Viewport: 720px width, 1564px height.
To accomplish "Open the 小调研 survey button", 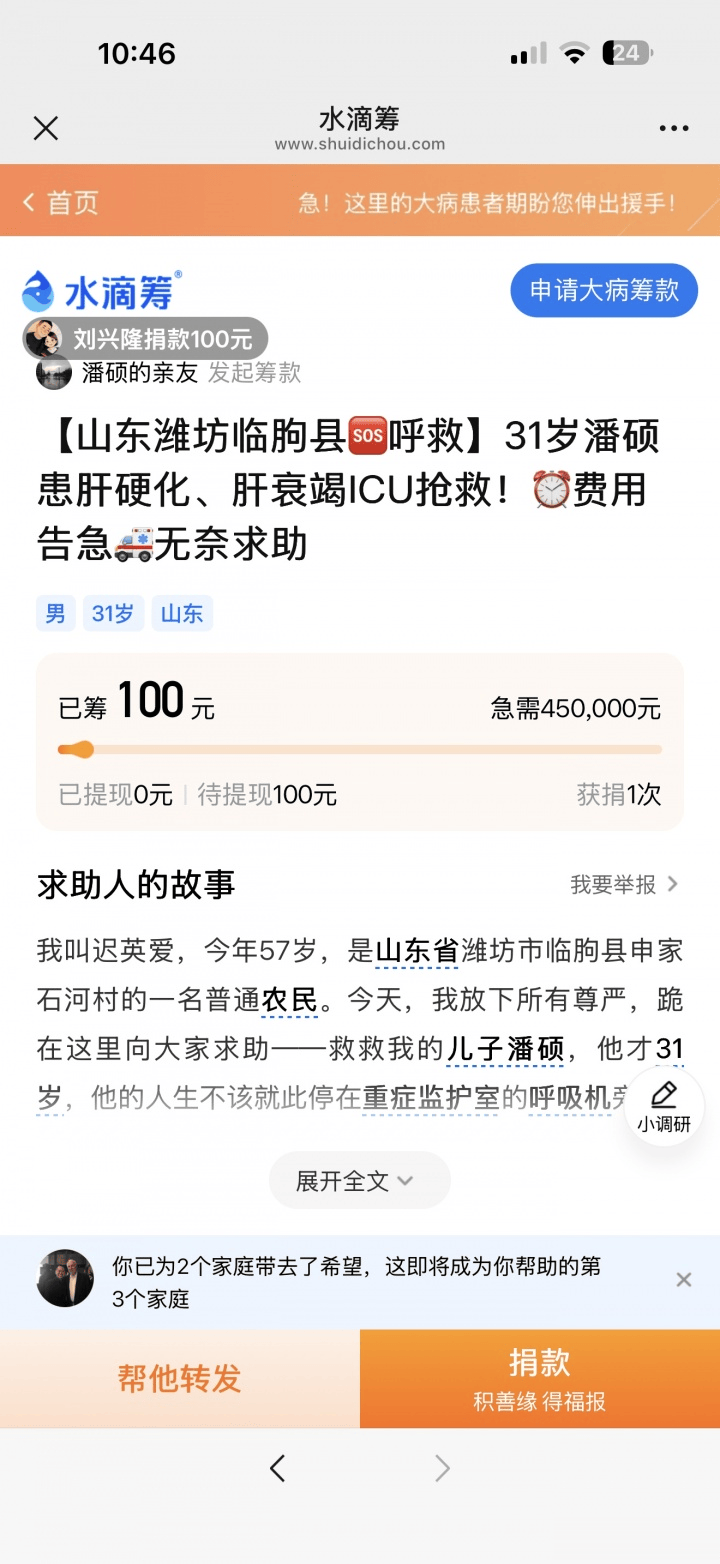I will tap(664, 1108).
